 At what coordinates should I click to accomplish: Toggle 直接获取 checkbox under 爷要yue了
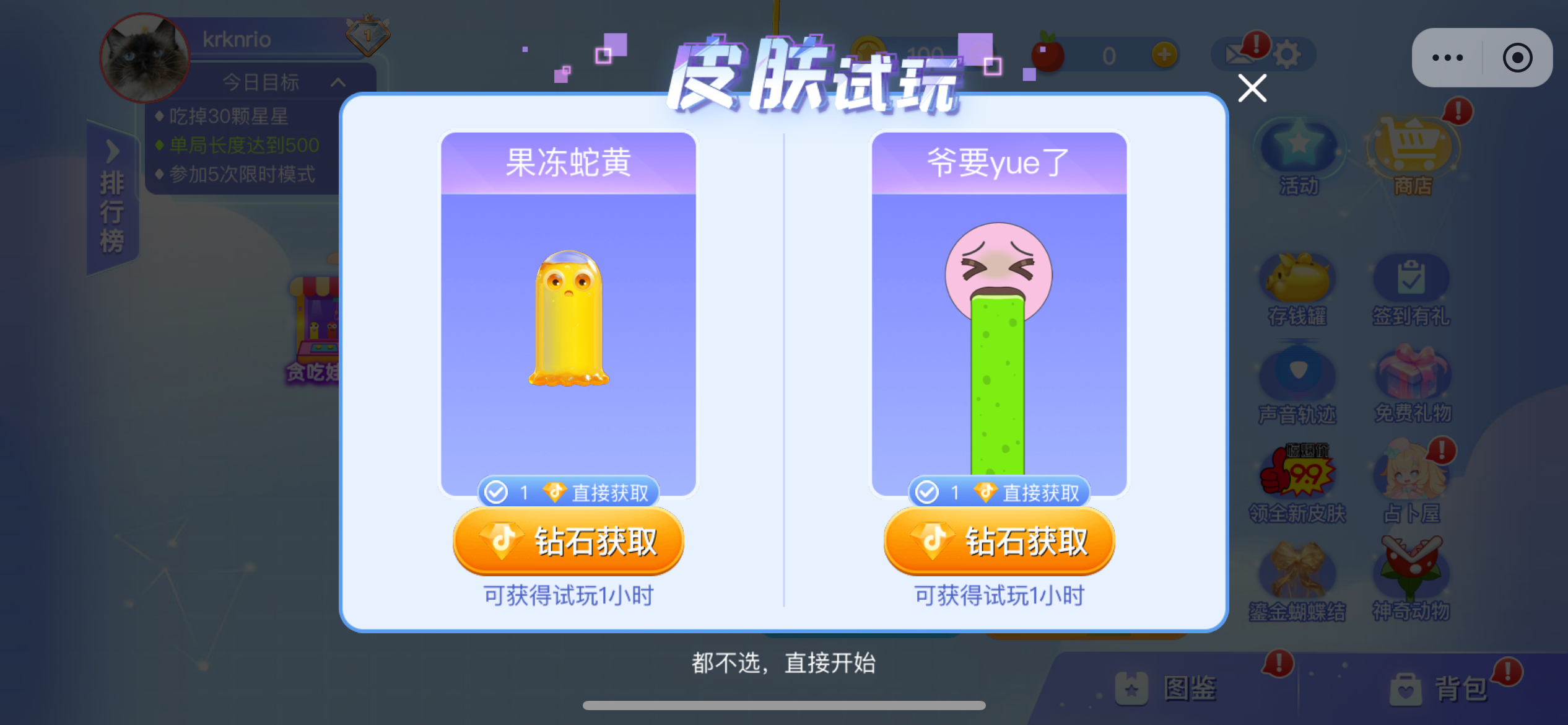(927, 493)
